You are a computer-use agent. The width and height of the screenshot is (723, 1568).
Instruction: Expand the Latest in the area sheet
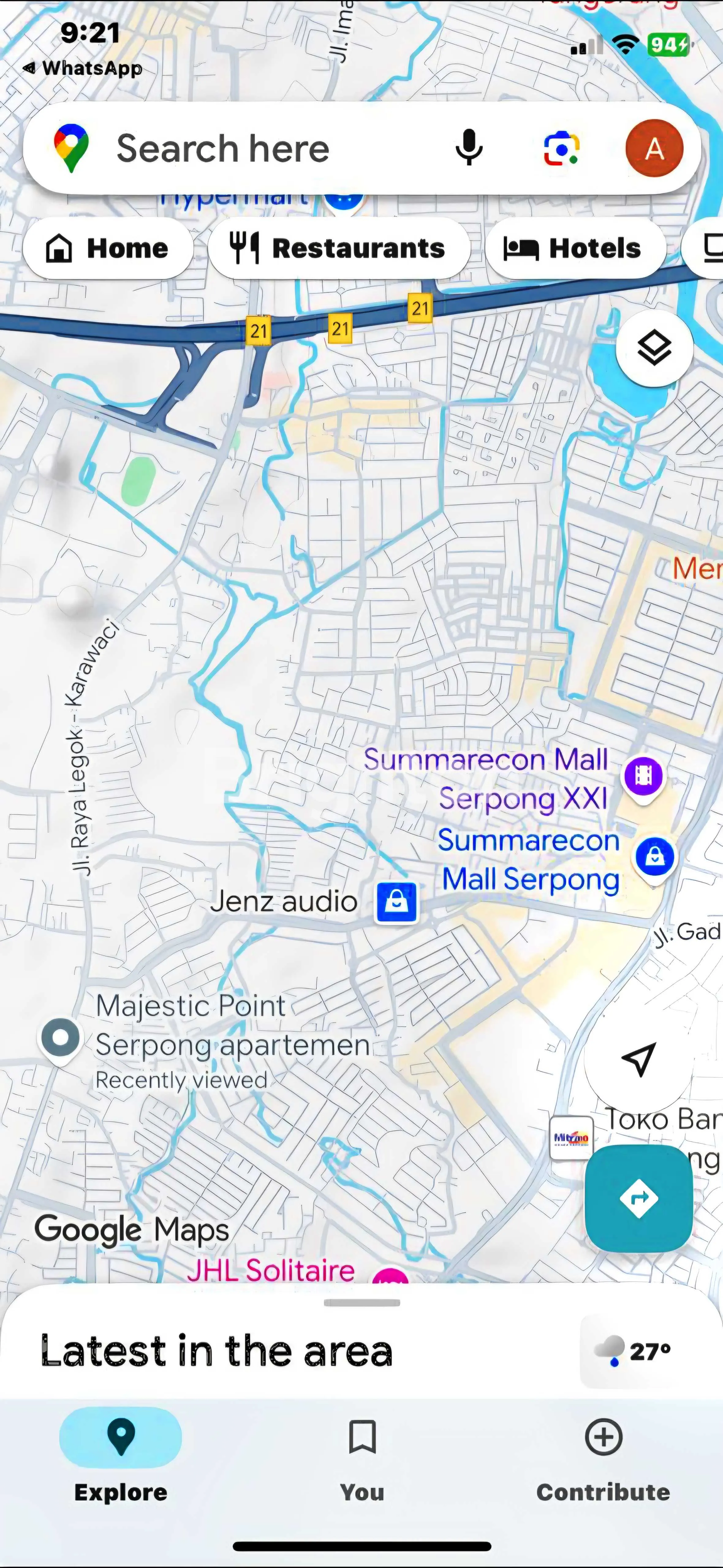click(362, 1303)
